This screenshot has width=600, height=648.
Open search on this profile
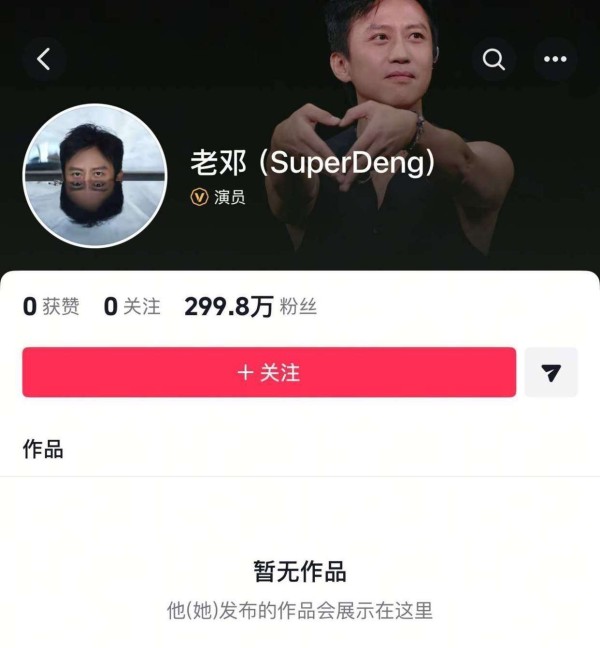point(494,59)
